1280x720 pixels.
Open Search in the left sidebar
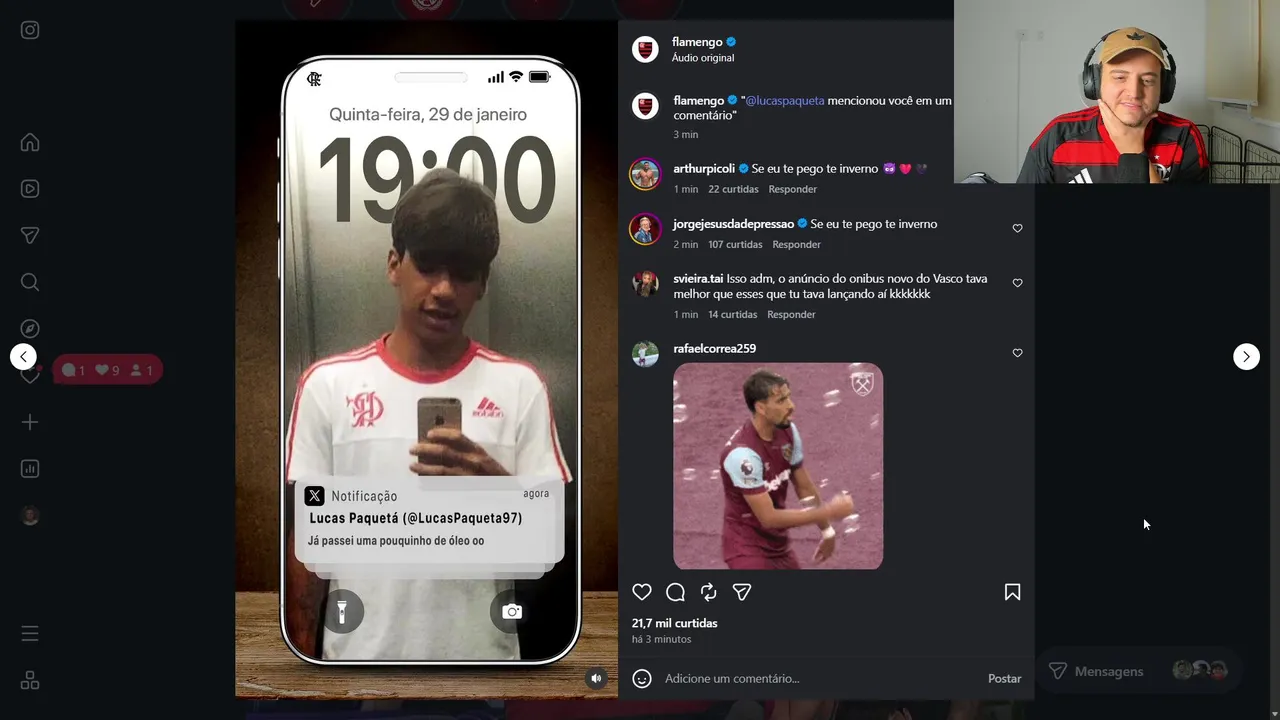(30, 282)
